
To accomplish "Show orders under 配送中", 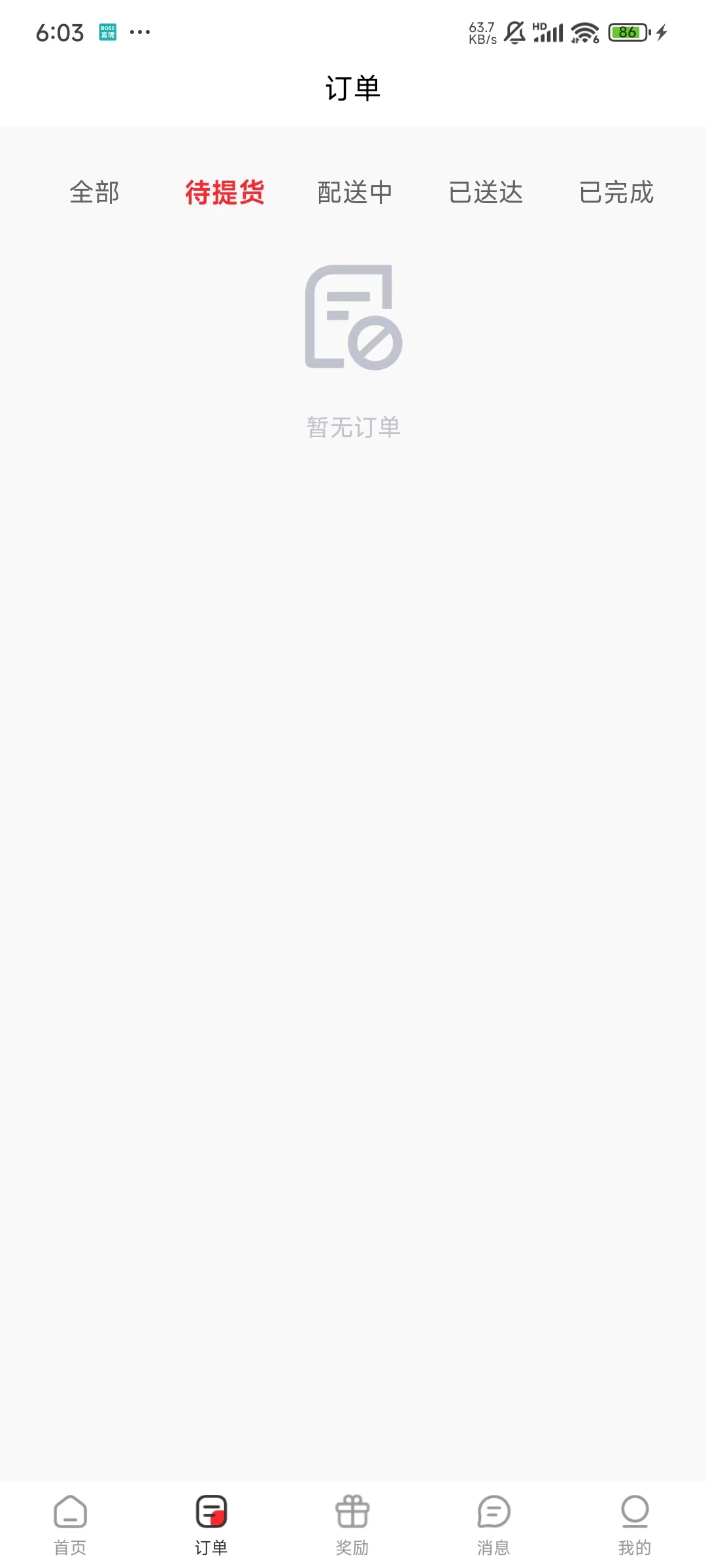I will pos(355,193).
